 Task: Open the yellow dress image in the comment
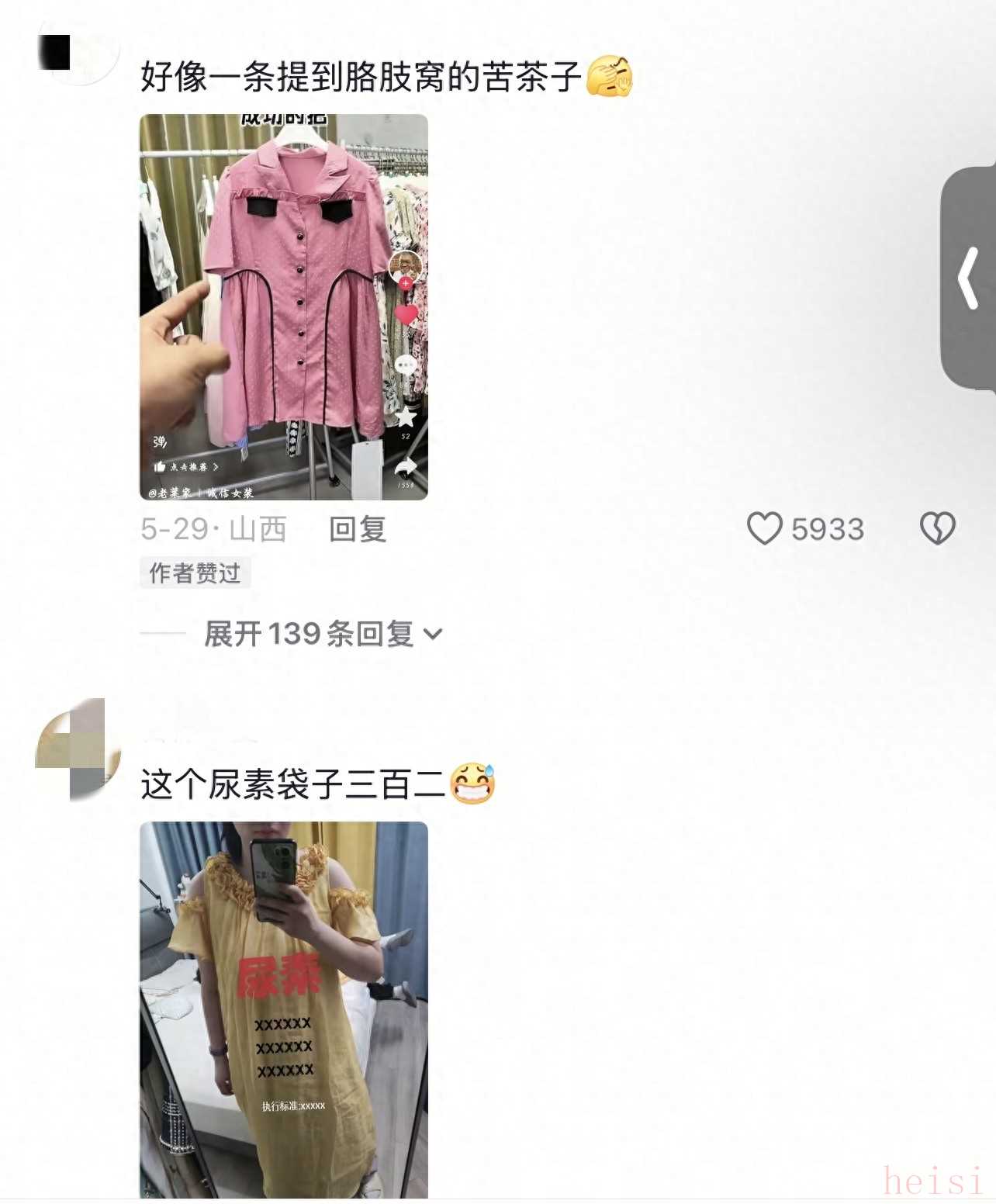tap(284, 1009)
